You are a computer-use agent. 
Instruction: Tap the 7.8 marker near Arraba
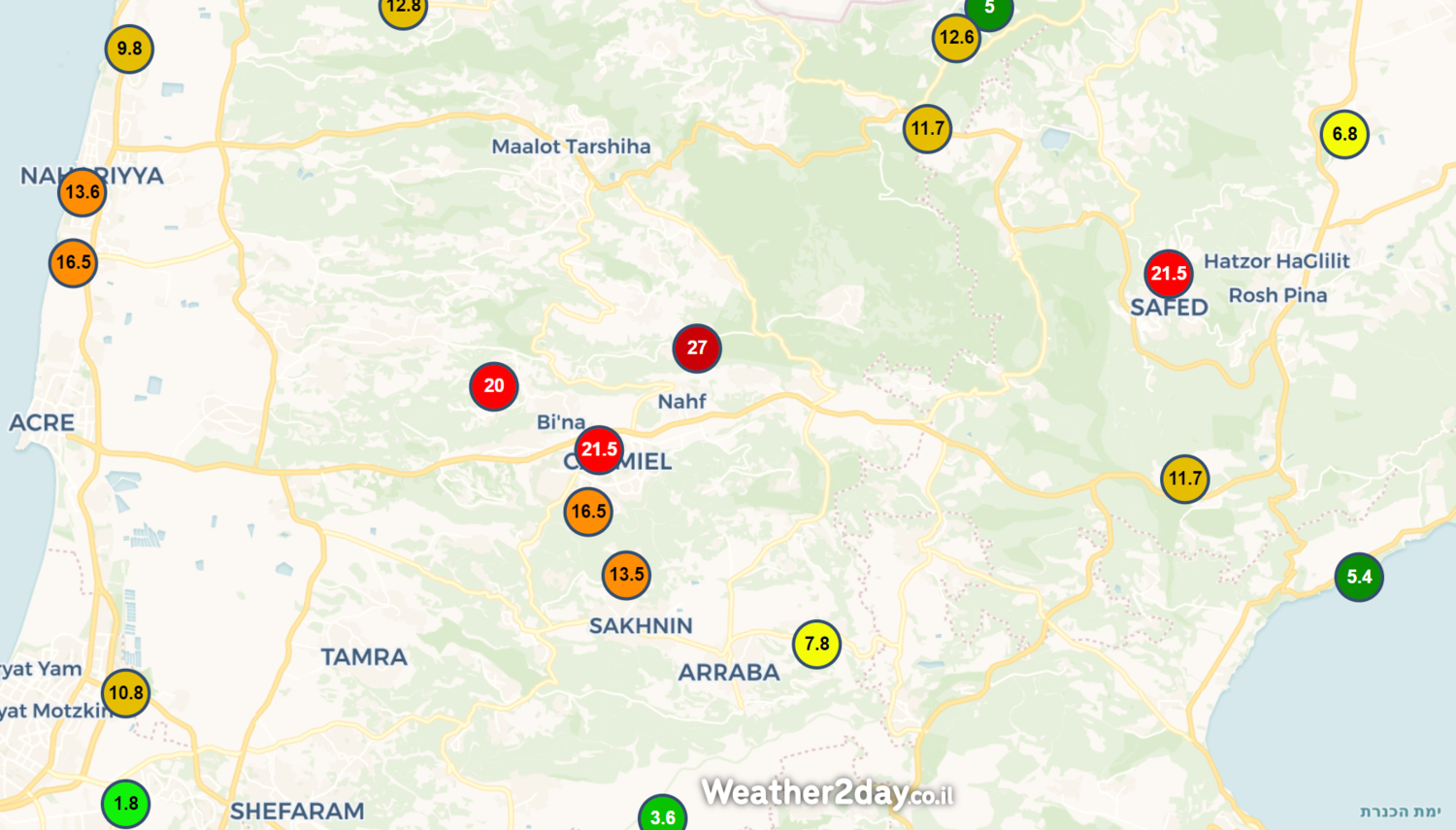pyautogui.click(x=816, y=645)
